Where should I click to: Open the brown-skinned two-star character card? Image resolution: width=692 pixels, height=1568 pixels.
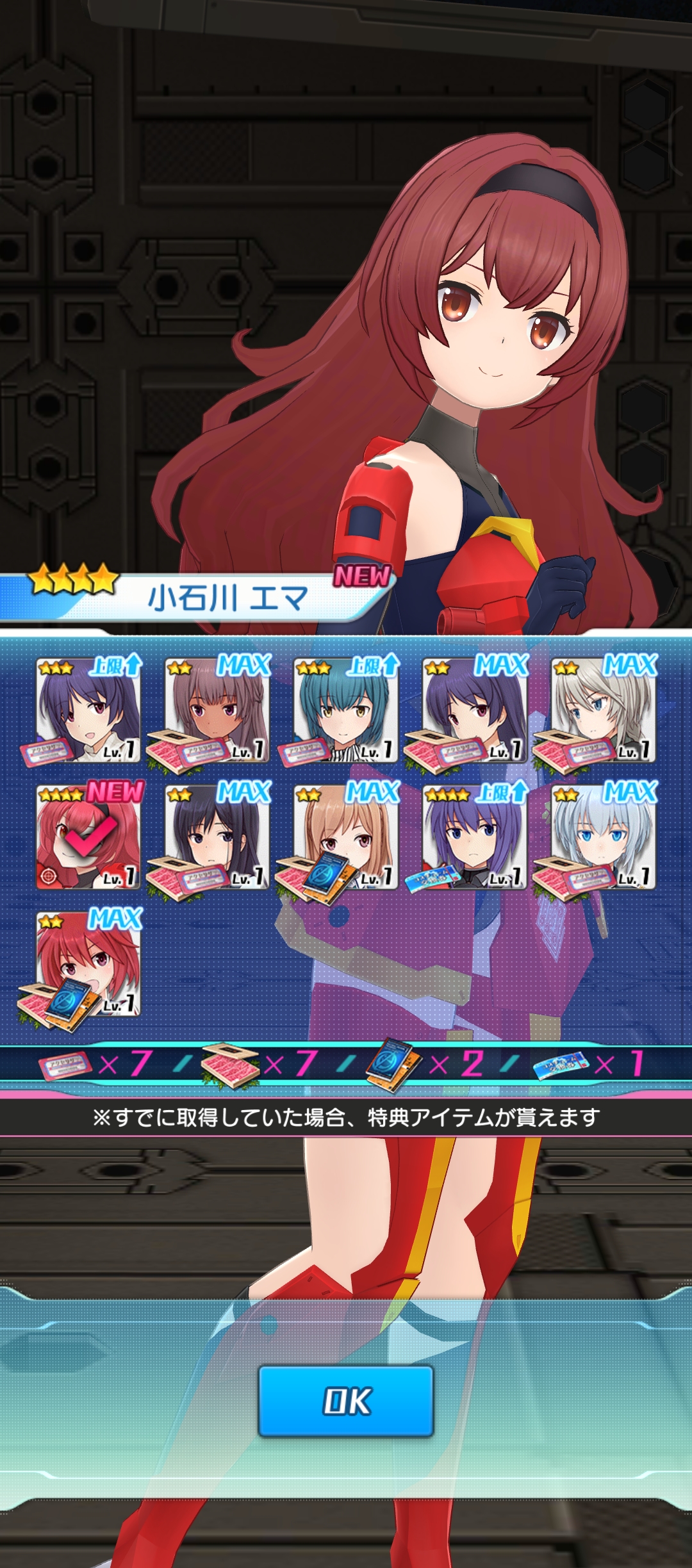click(x=217, y=710)
